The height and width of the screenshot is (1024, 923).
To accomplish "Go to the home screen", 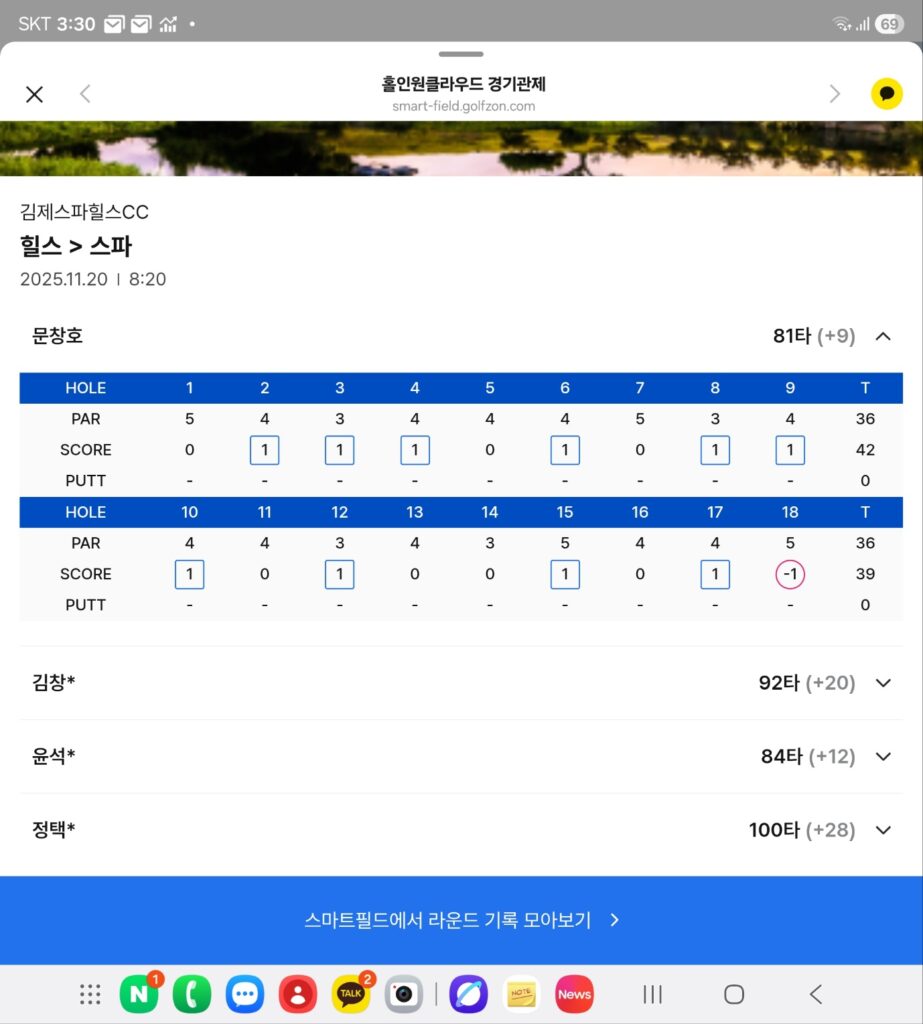I will 734,994.
